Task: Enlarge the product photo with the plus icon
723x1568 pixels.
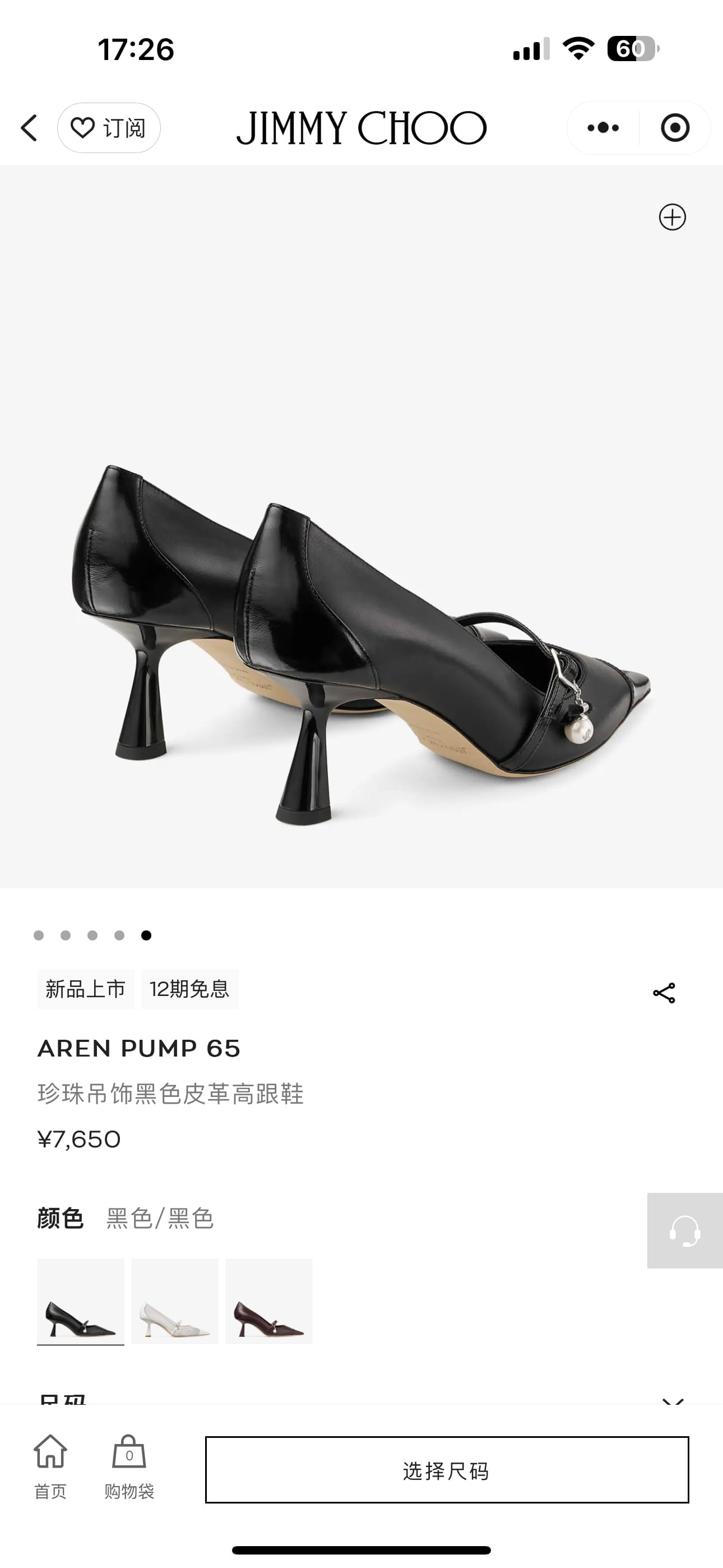Action: click(x=672, y=217)
